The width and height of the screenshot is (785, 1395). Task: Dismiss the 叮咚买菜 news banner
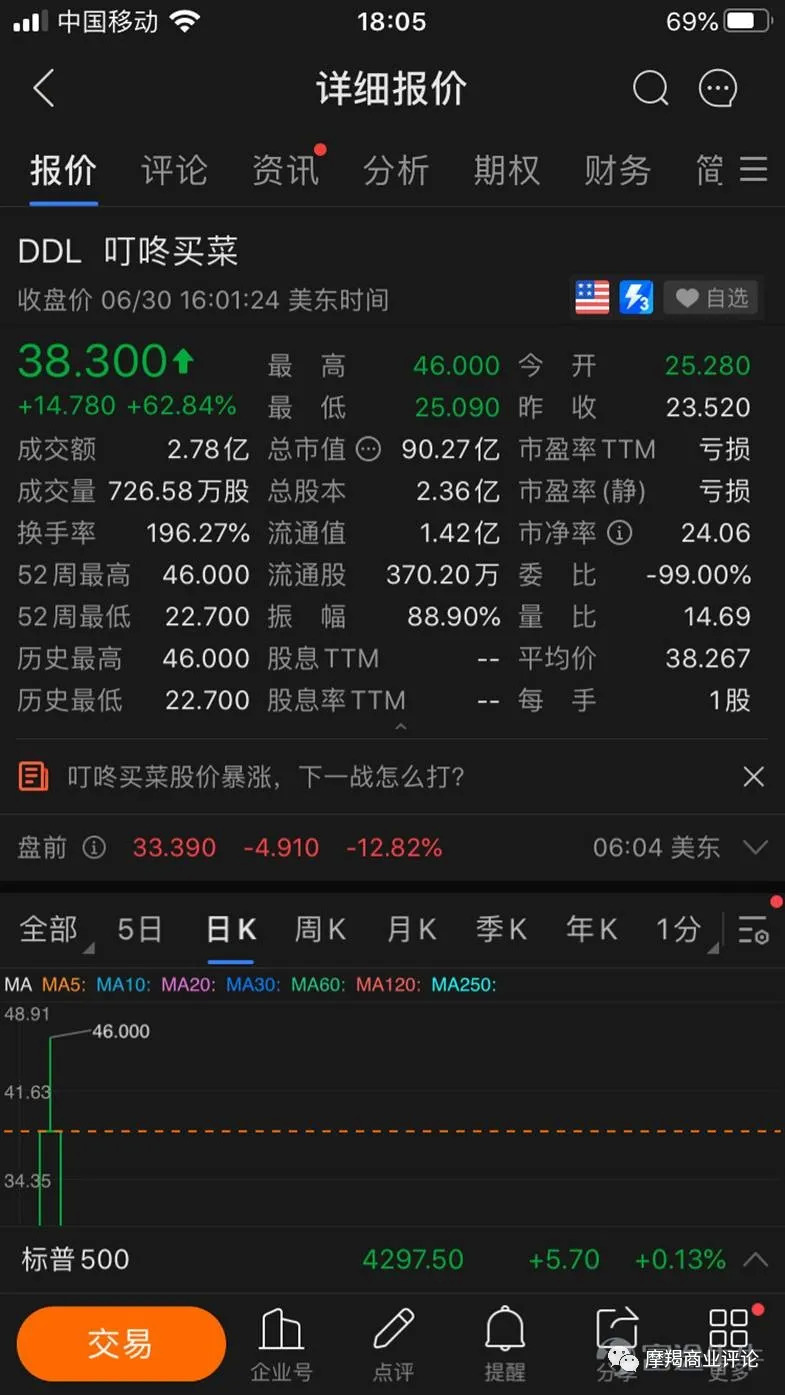[754, 776]
